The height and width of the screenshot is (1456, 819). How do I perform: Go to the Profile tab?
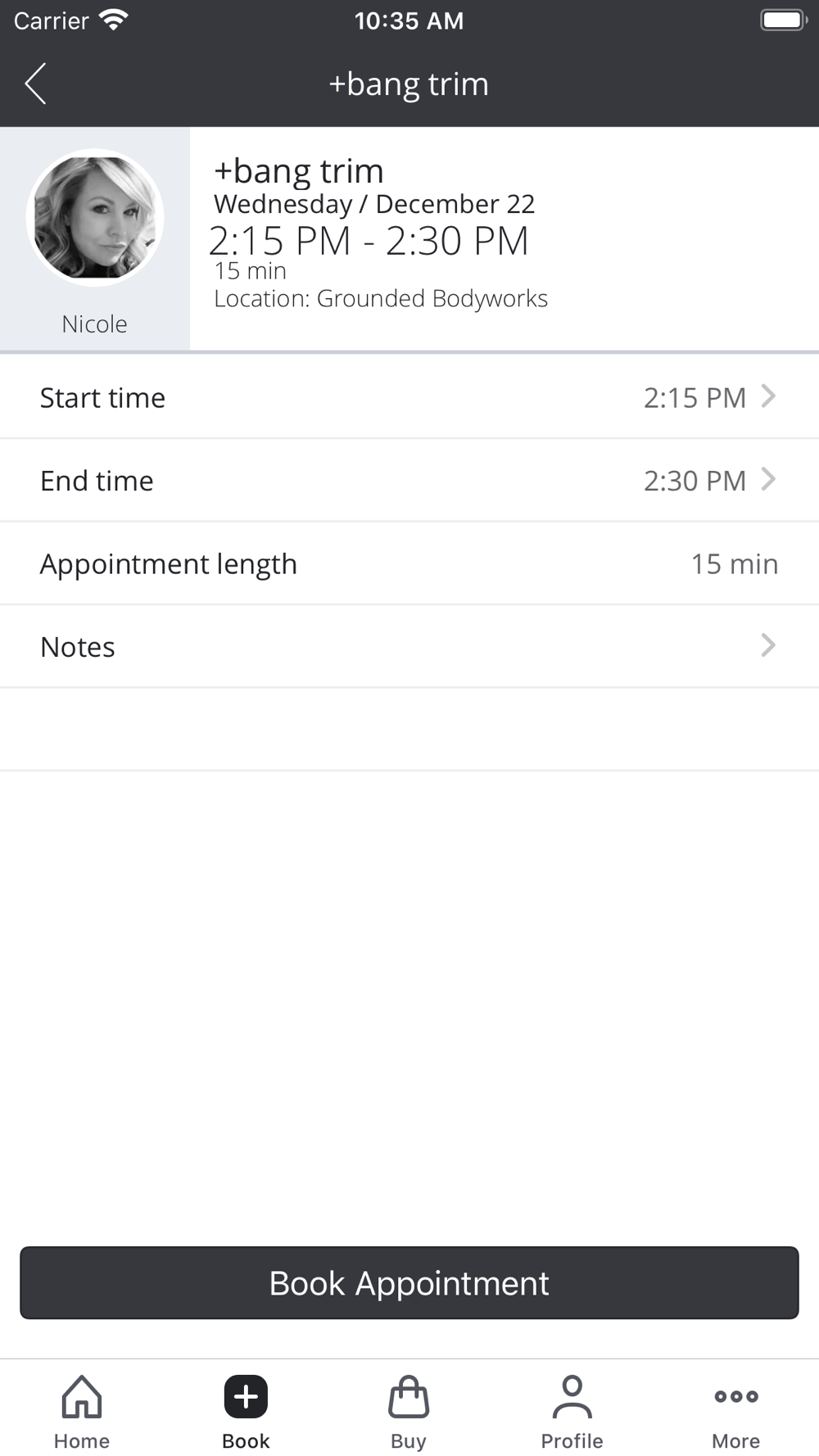coord(572,1412)
